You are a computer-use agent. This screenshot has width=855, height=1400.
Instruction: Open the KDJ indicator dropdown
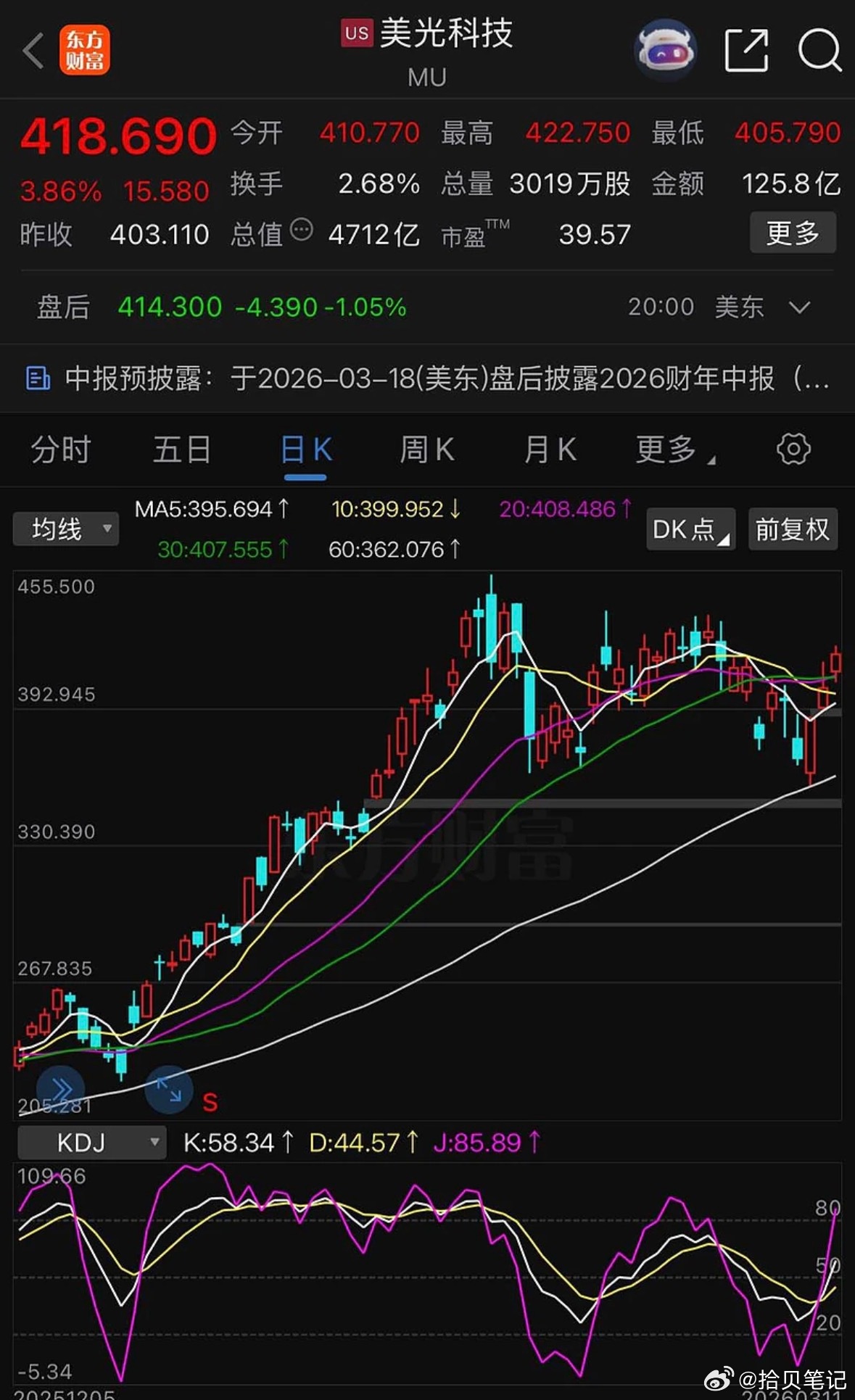[91, 1141]
